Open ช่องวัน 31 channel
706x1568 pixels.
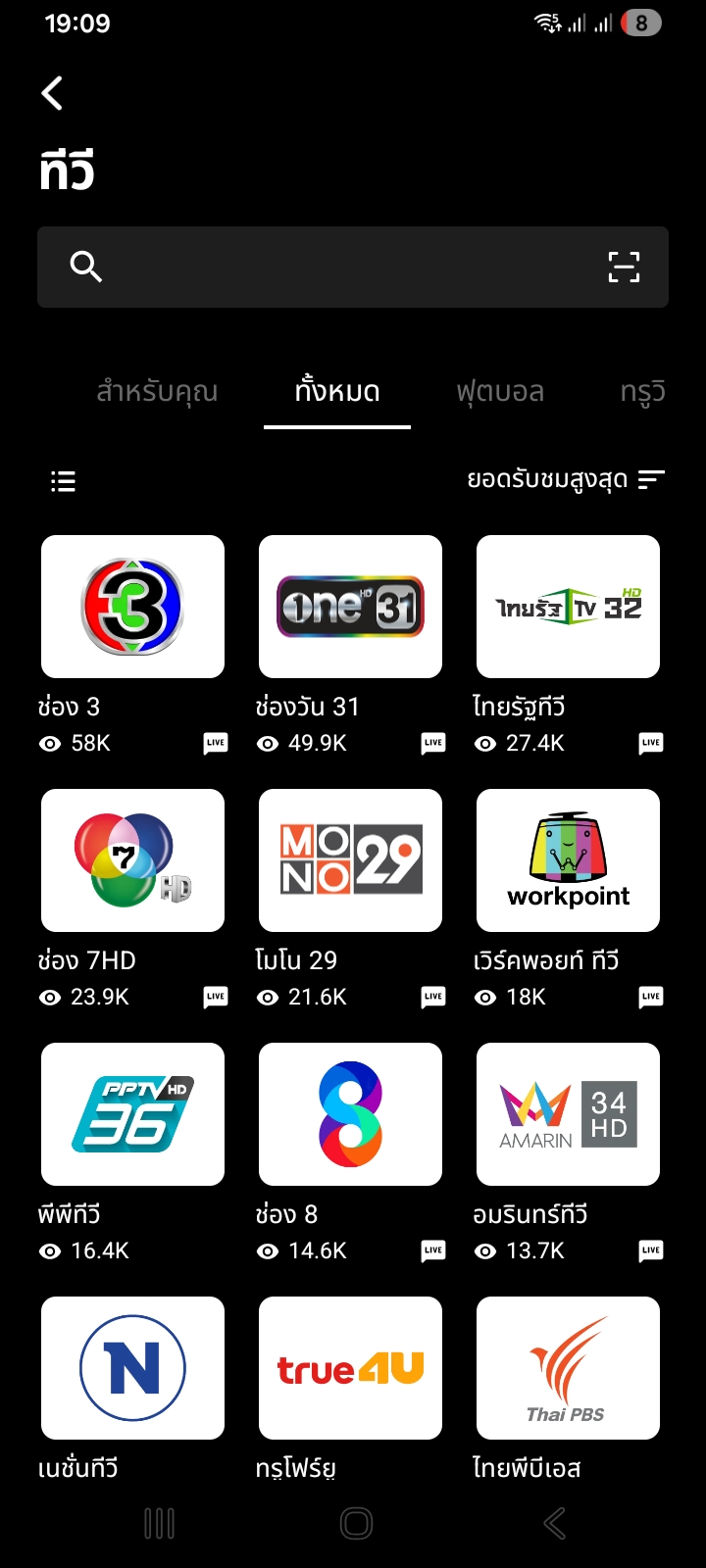(350, 607)
